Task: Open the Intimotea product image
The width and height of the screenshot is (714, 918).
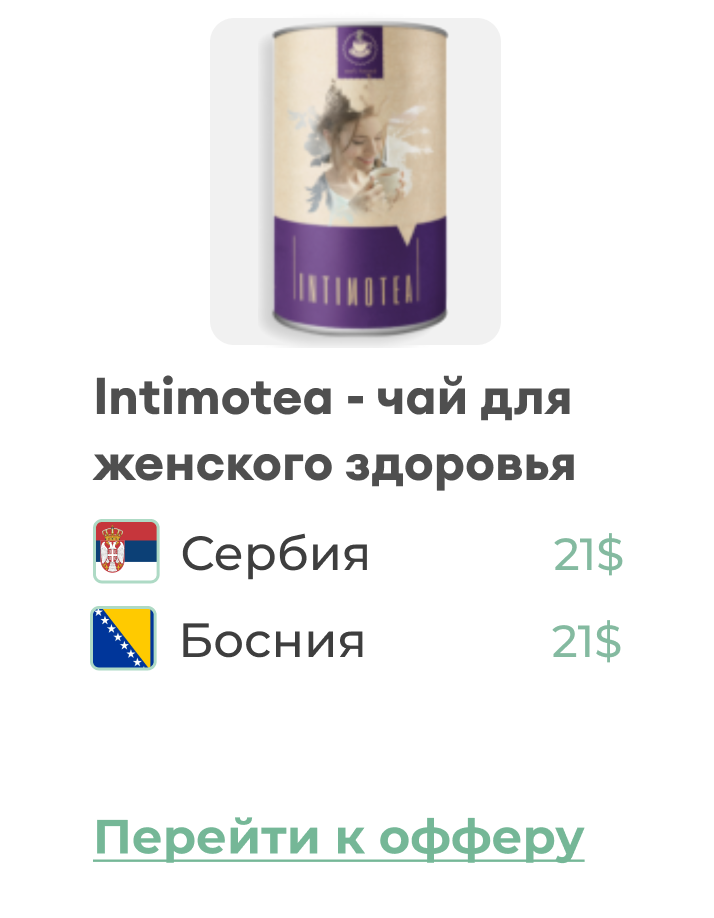Action: 355,182
